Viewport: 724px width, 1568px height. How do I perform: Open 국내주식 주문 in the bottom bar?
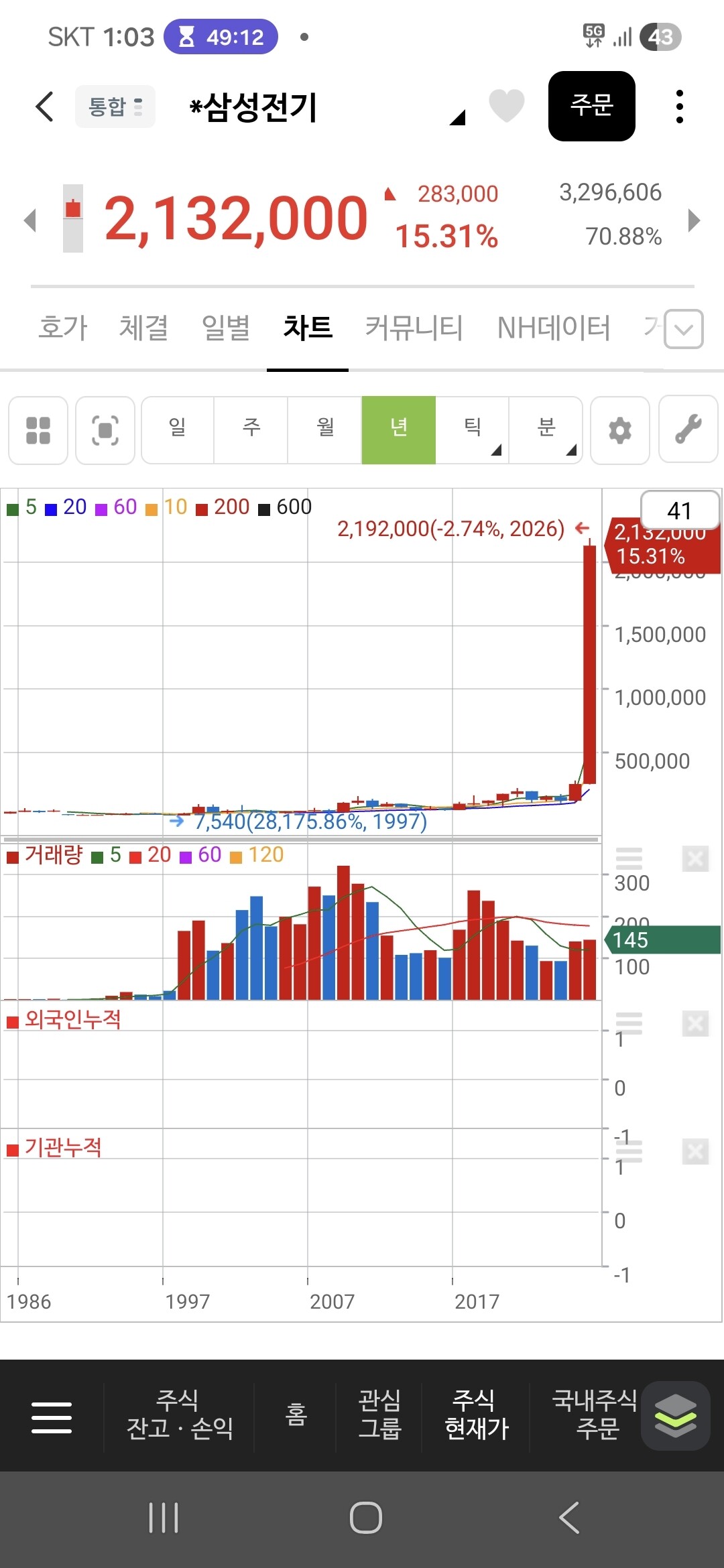(x=595, y=1415)
